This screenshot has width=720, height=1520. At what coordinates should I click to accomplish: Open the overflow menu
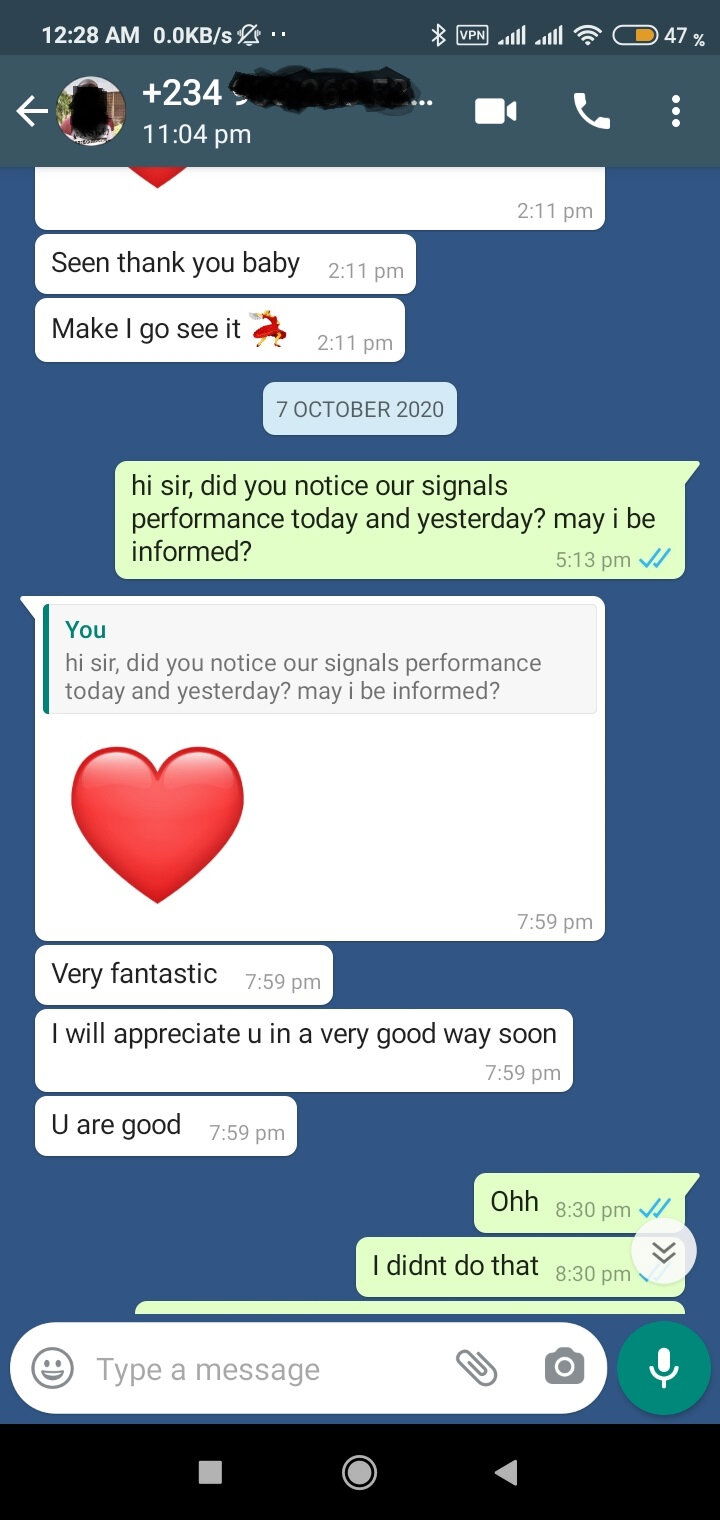tap(676, 111)
